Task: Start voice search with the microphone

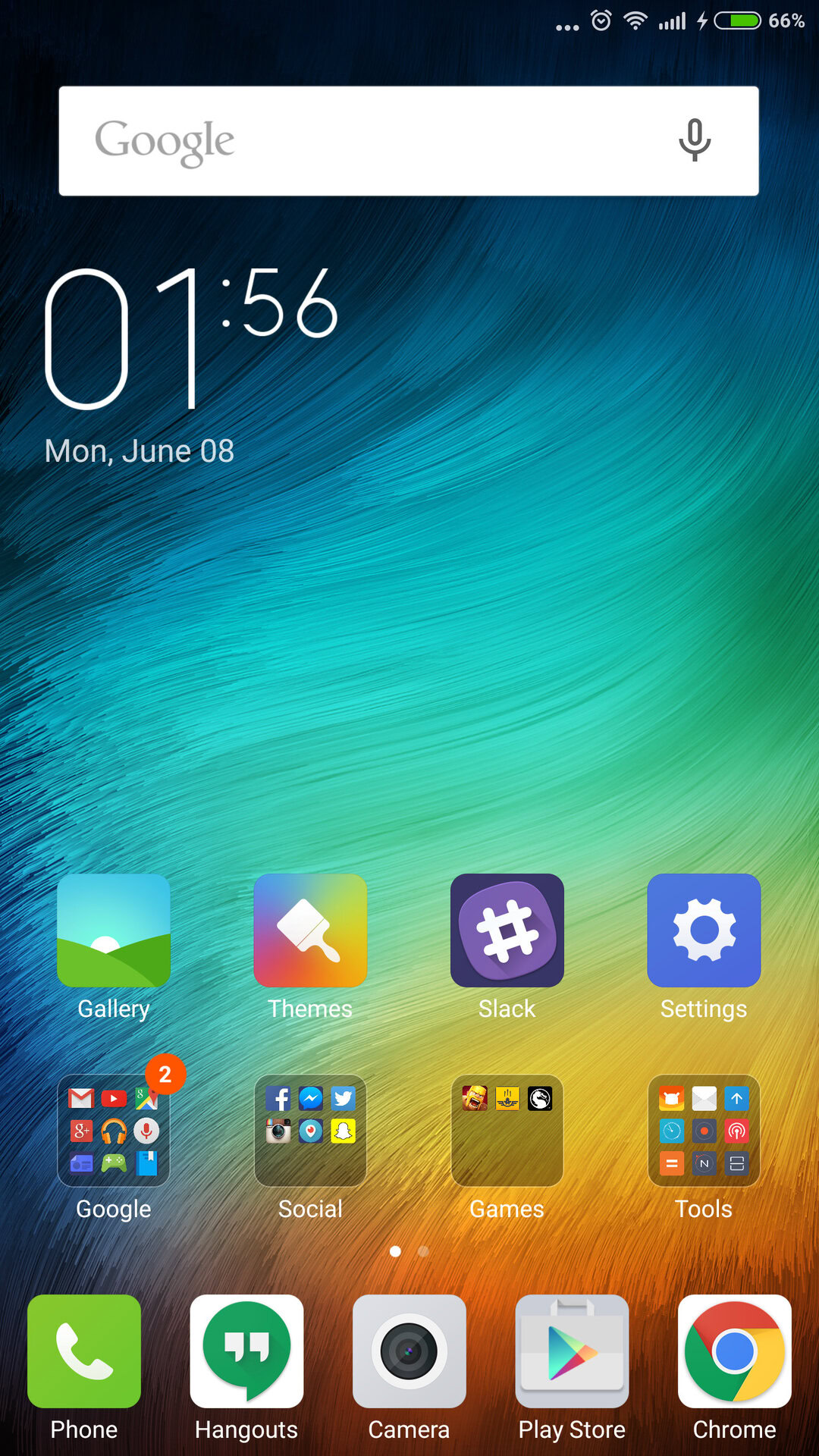Action: [694, 140]
